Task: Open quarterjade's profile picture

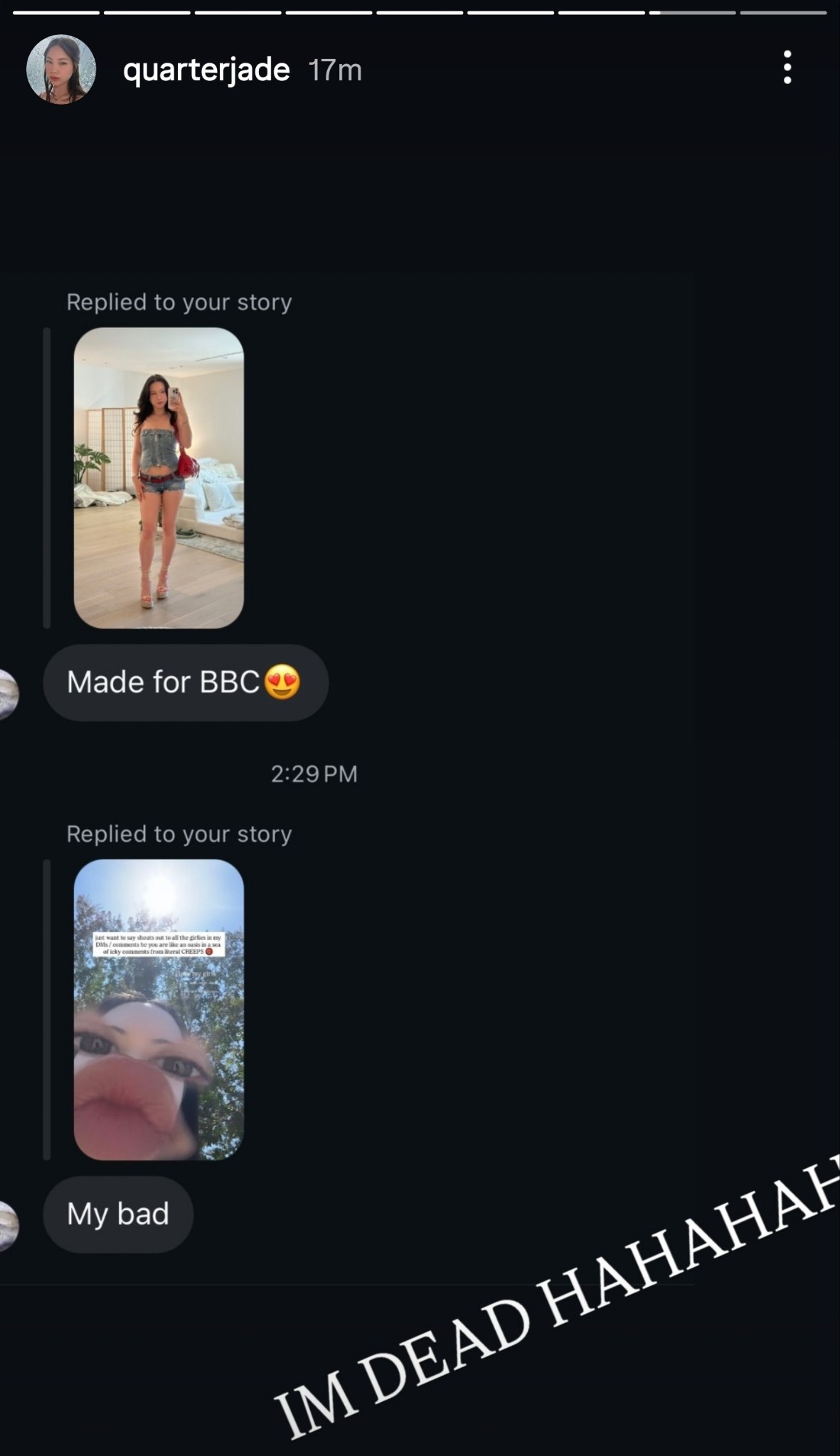Action: (x=61, y=69)
